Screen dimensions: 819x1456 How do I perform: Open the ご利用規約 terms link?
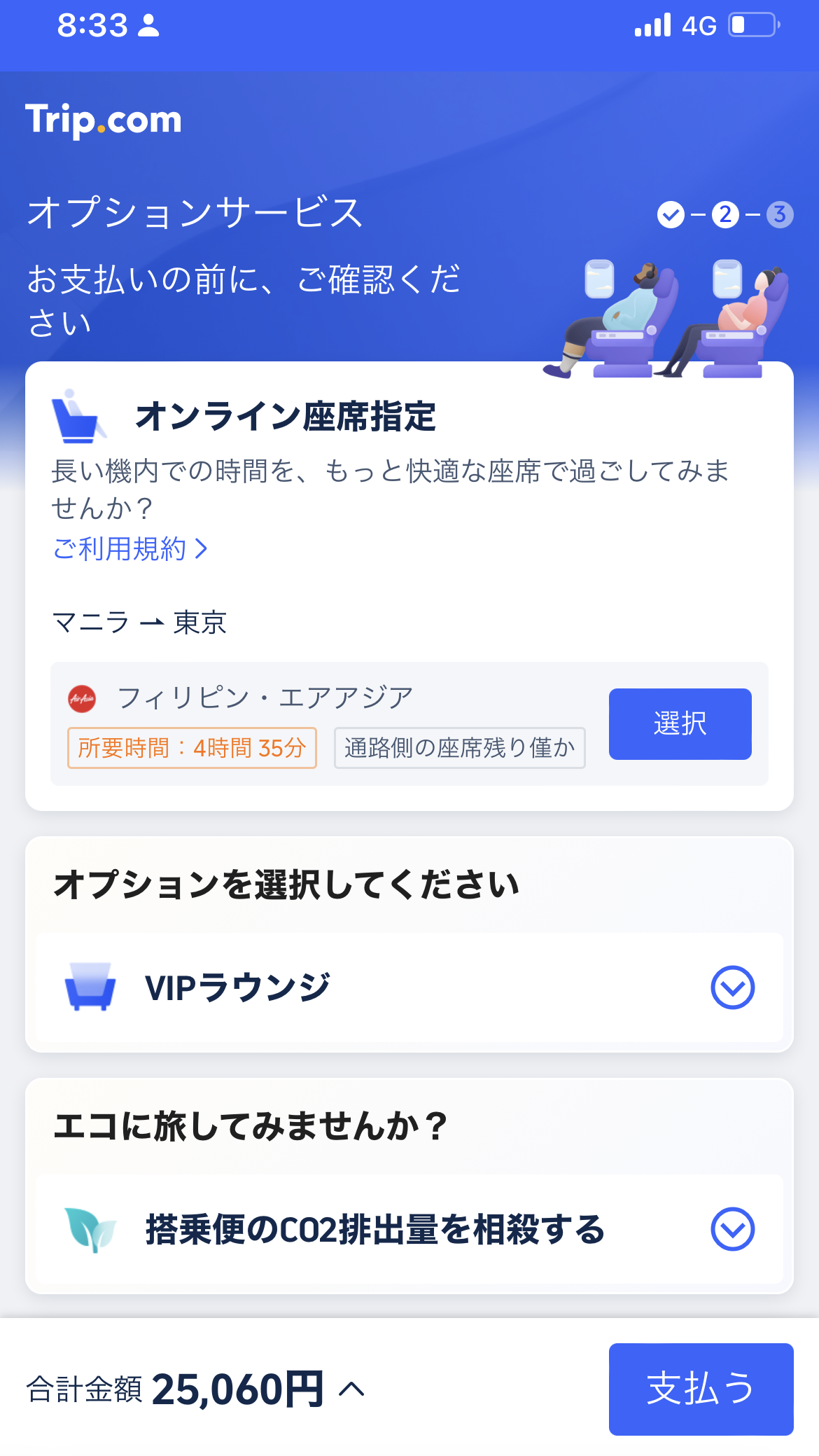click(x=129, y=548)
